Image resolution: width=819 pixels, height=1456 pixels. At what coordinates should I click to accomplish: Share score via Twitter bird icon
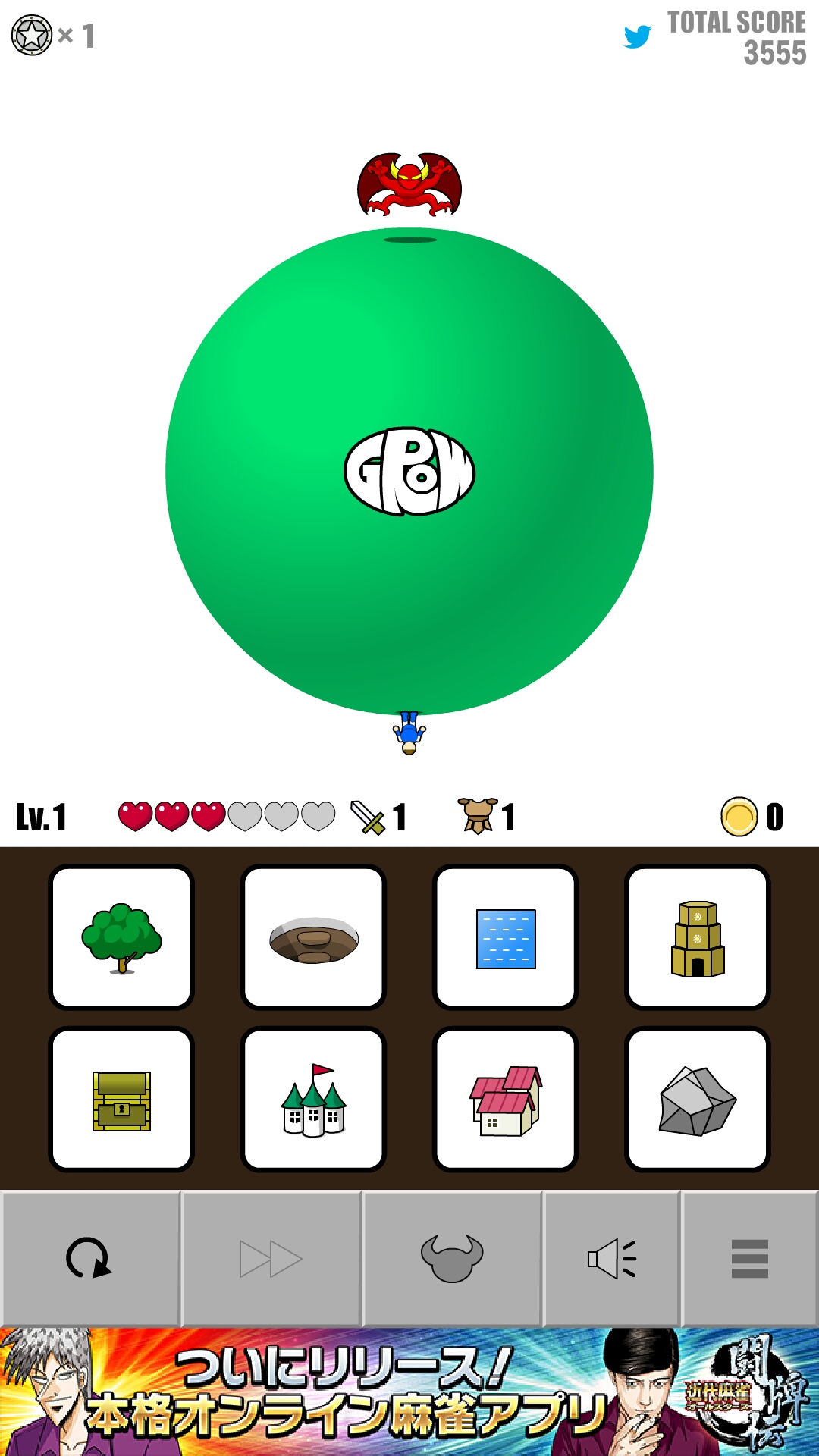click(x=638, y=36)
